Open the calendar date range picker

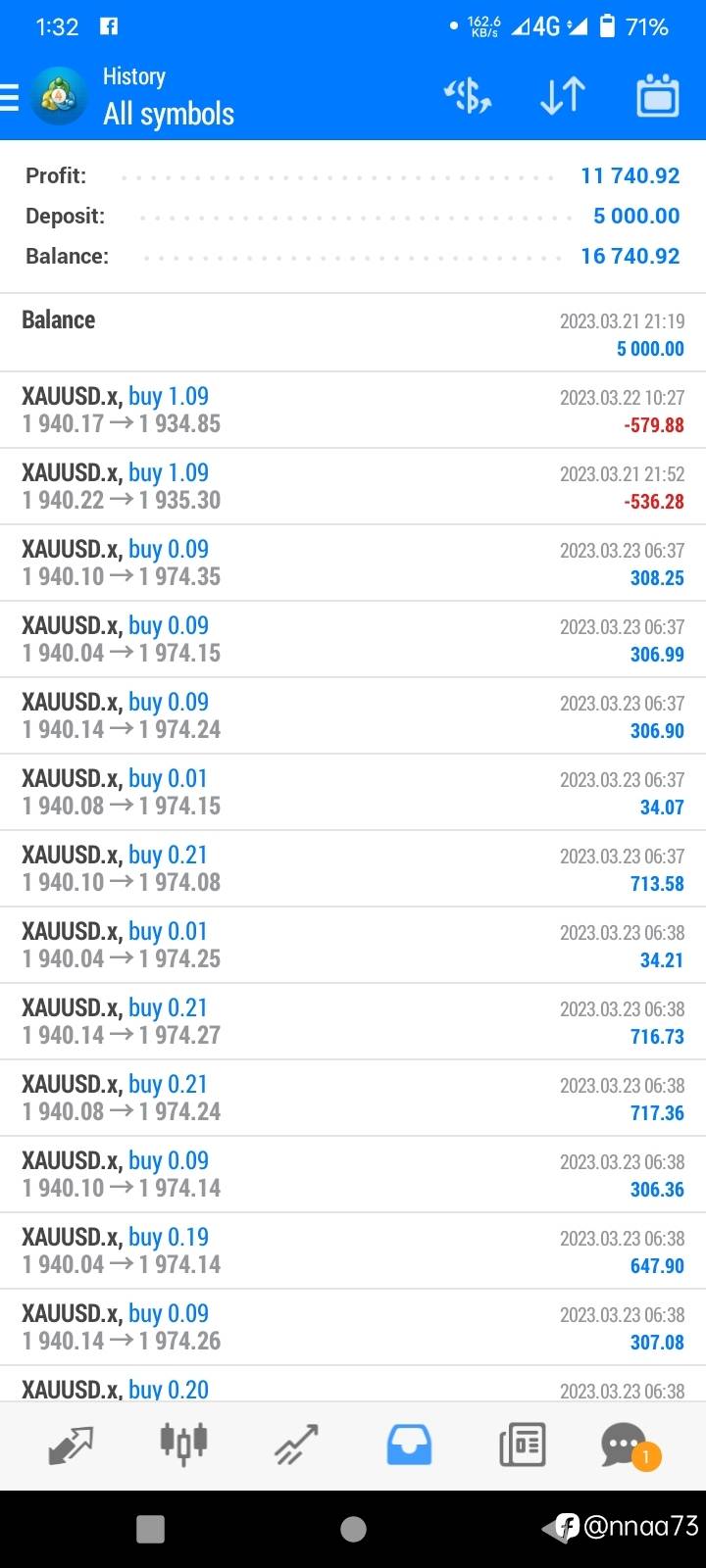tap(658, 96)
